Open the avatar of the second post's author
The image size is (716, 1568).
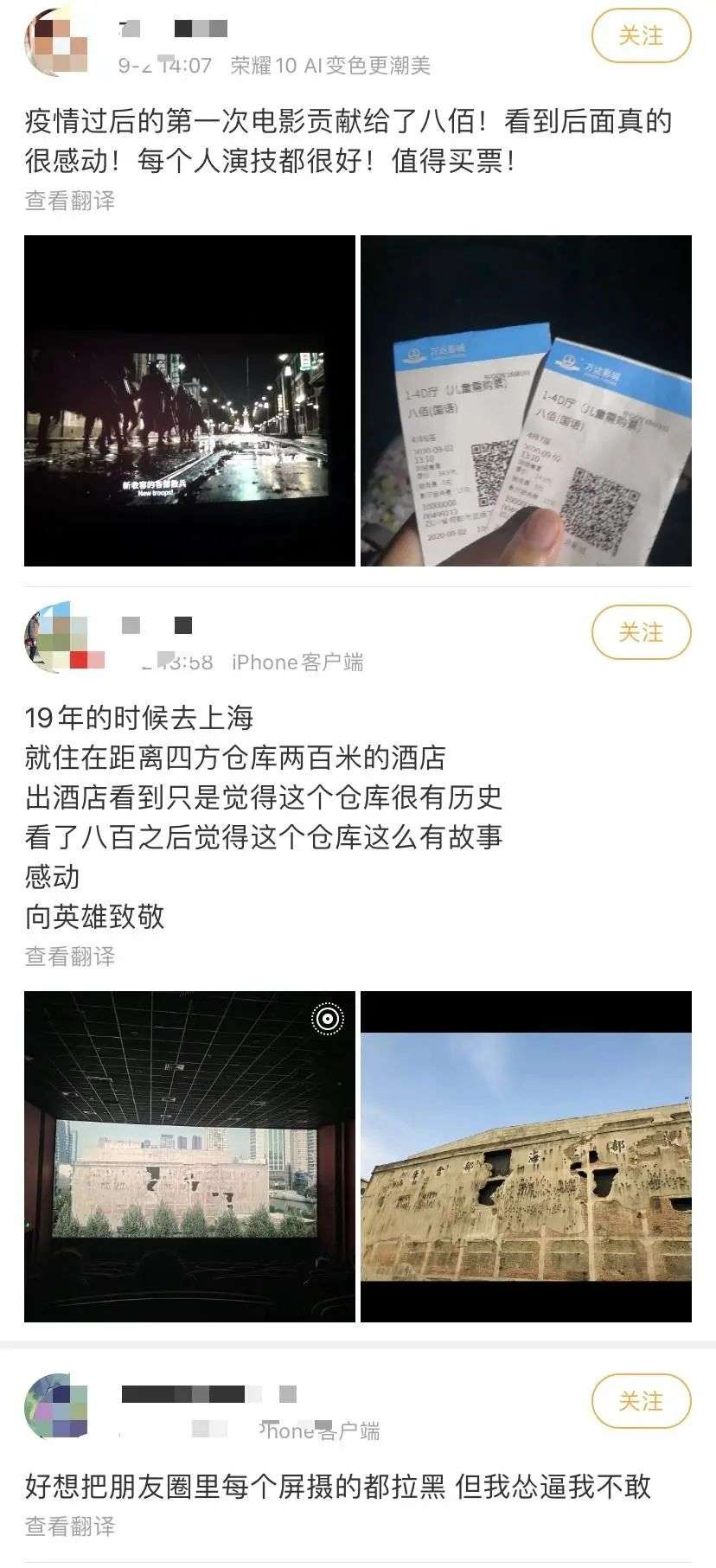point(57,638)
